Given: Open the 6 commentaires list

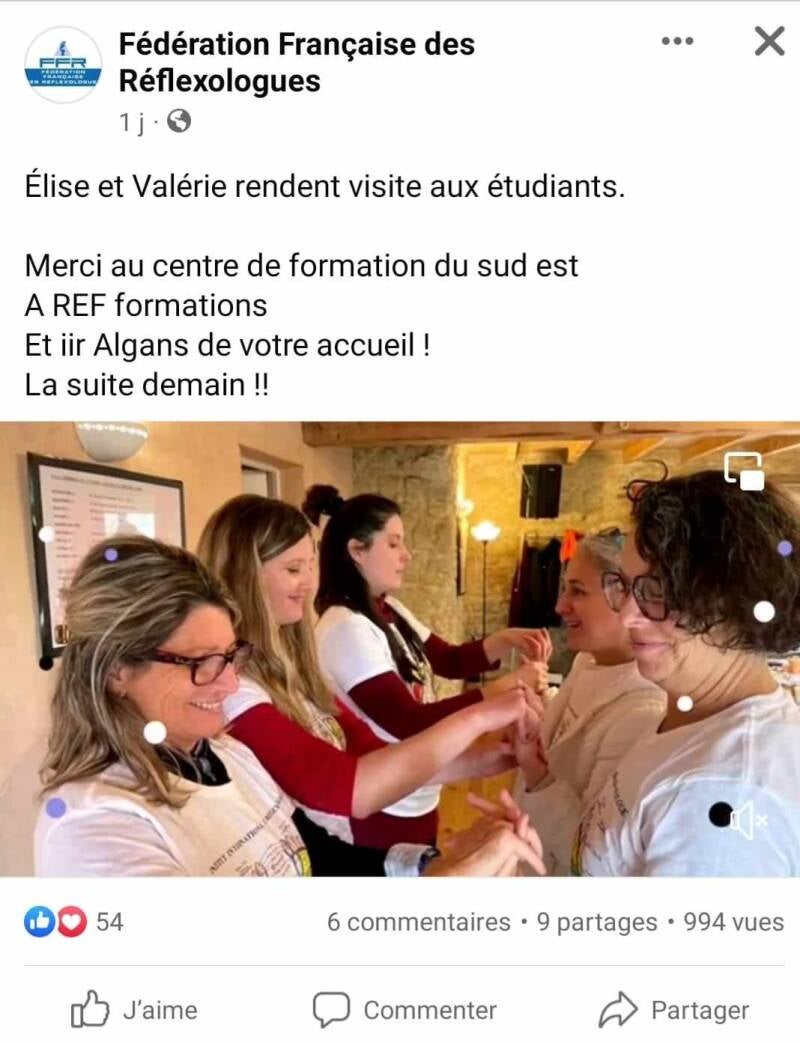Looking at the screenshot, I should (x=418, y=922).
